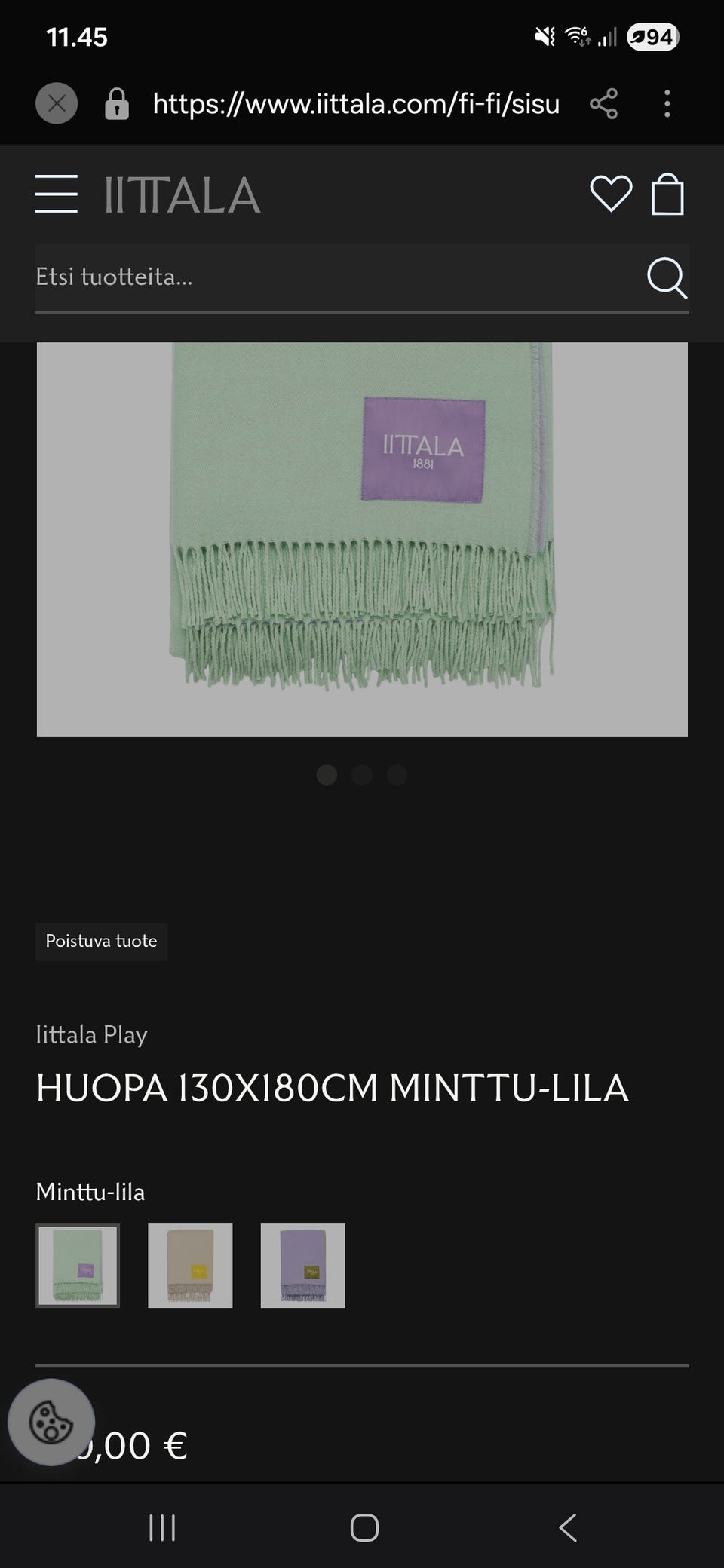Open the Iittala Play collection link
Image resolution: width=724 pixels, height=1568 pixels.
[92, 1034]
